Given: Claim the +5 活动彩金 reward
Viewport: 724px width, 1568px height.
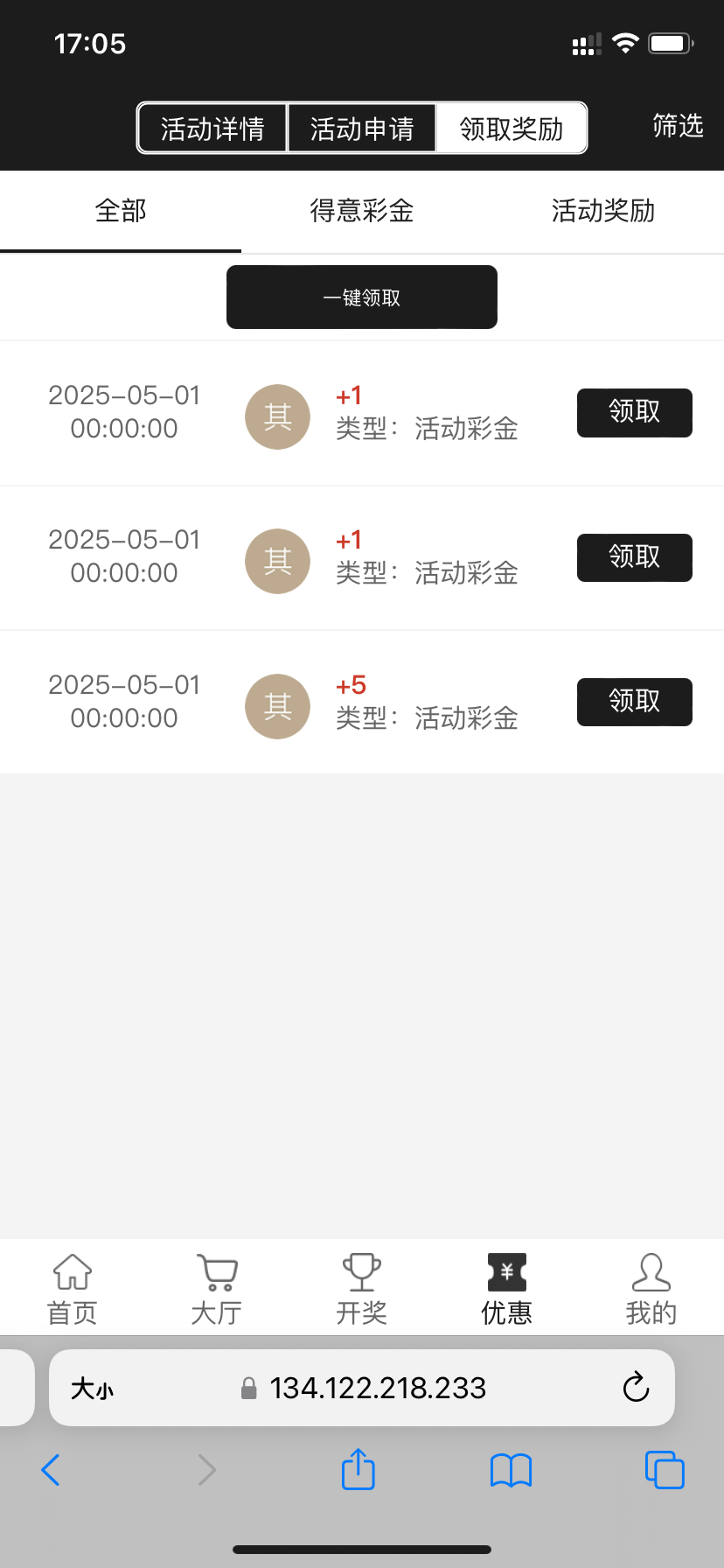Looking at the screenshot, I should click(634, 702).
